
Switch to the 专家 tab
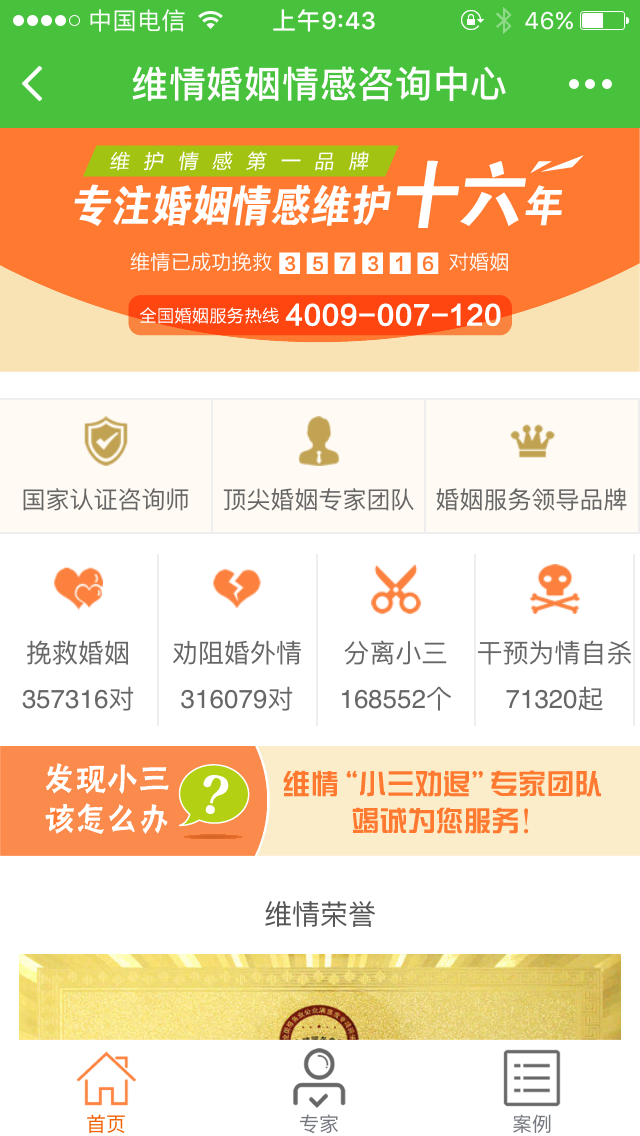click(319, 1092)
